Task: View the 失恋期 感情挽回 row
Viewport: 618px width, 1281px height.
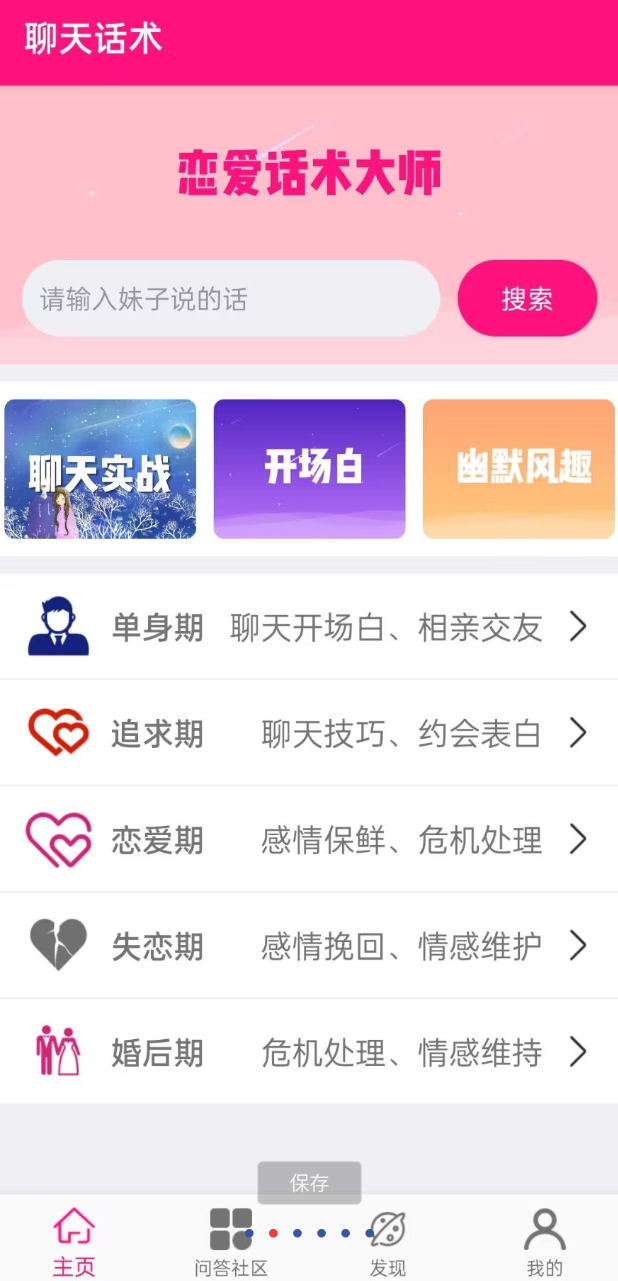Action: tap(309, 945)
